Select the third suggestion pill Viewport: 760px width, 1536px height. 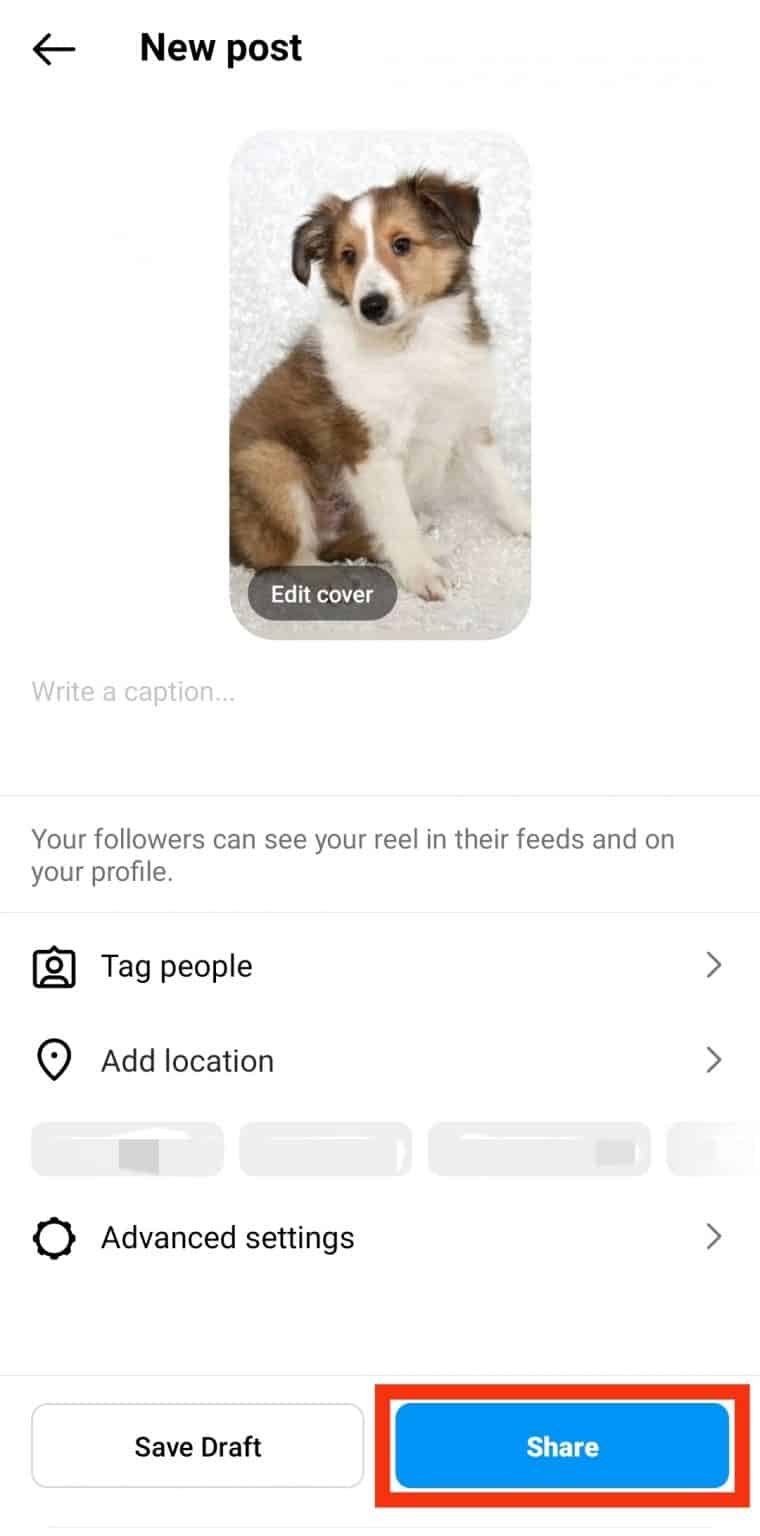click(539, 1149)
